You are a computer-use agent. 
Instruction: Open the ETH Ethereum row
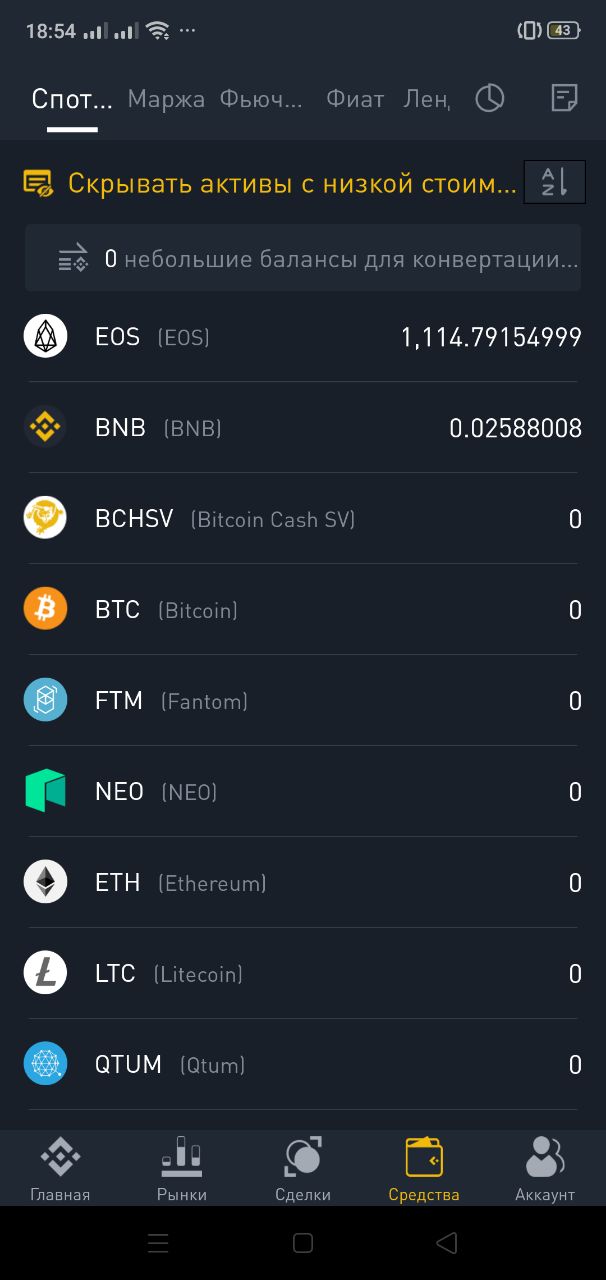tap(303, 883)
